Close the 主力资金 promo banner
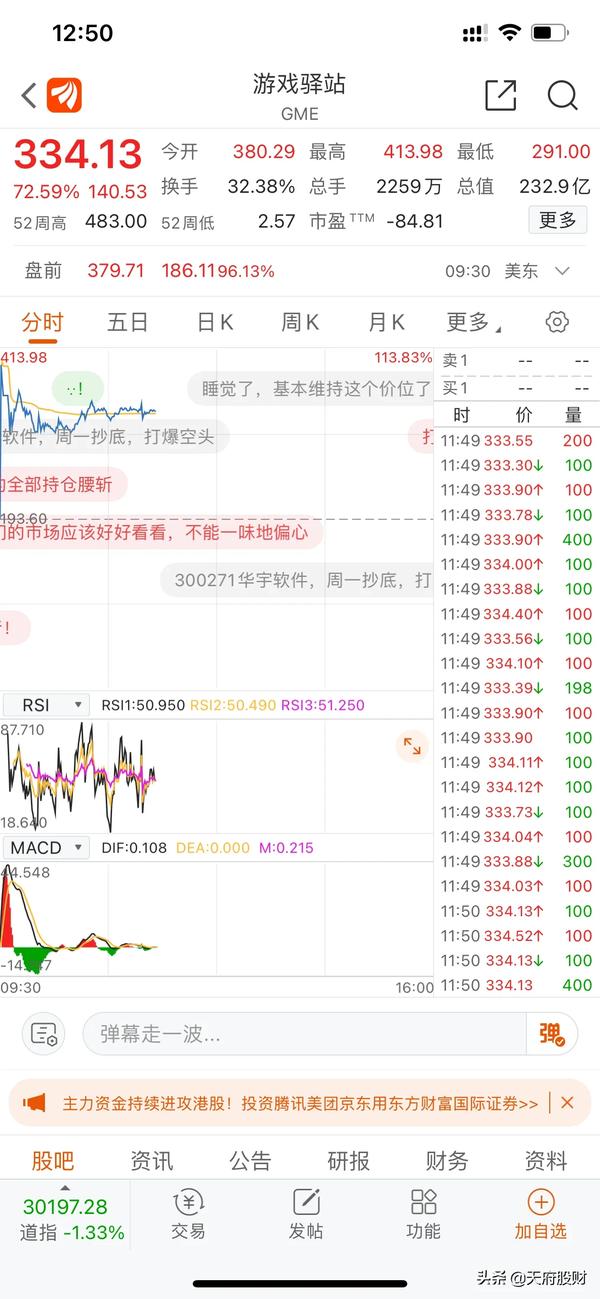This screenshot has height=1299, width=600. [567, 1103]
